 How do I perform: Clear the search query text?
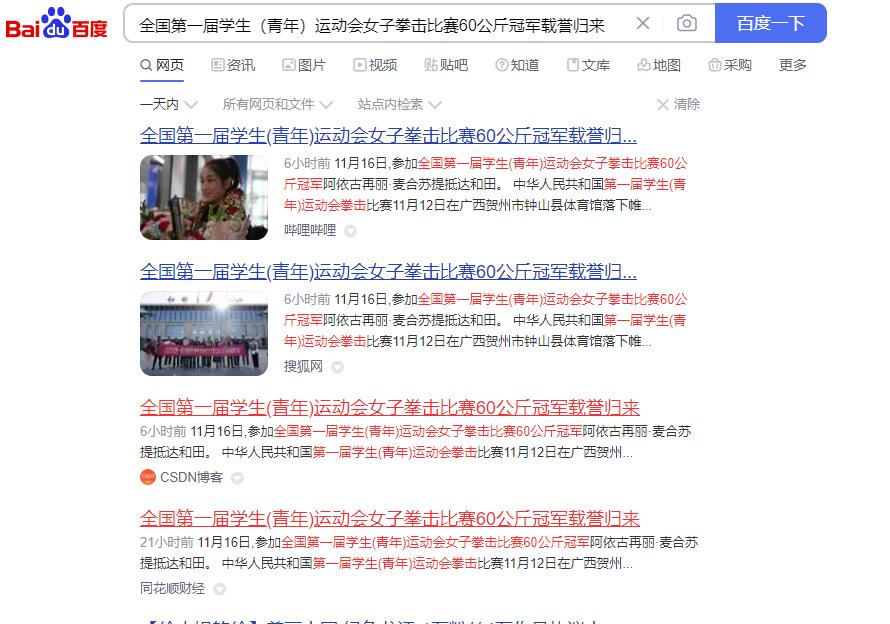coord(643,23)
